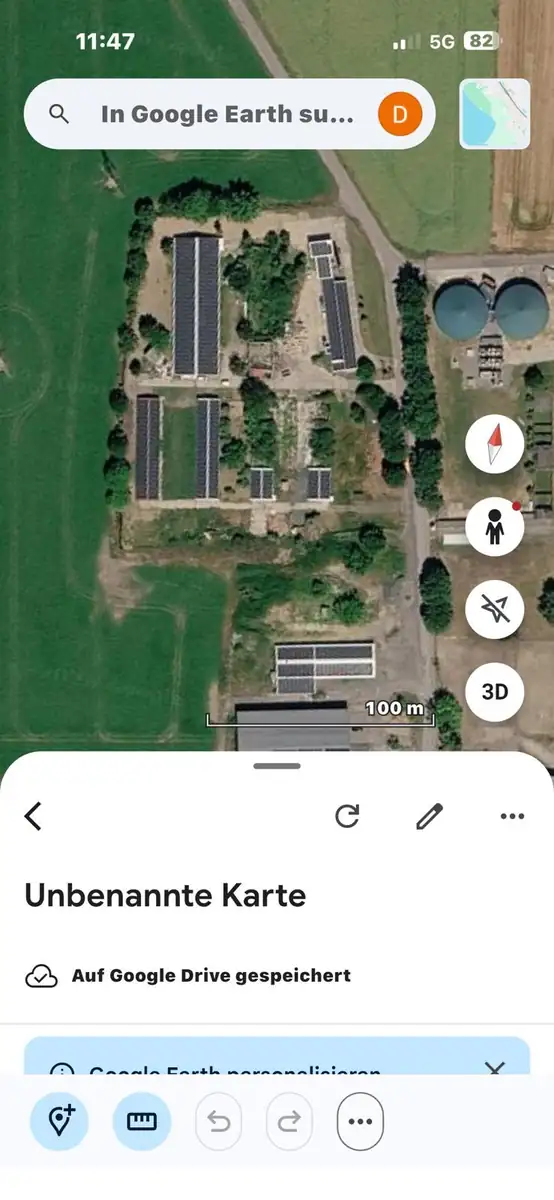Open the three-dot menu beside the pencil
Screen dimensions: 554x1200
512,816
